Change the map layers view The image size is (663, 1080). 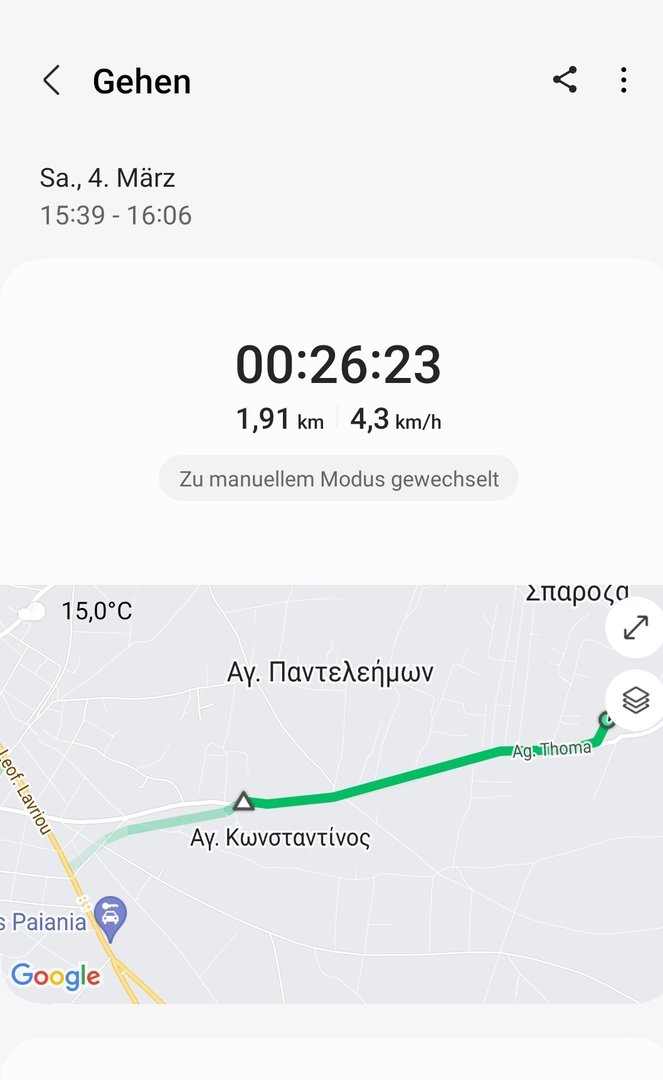click(635, 700)
